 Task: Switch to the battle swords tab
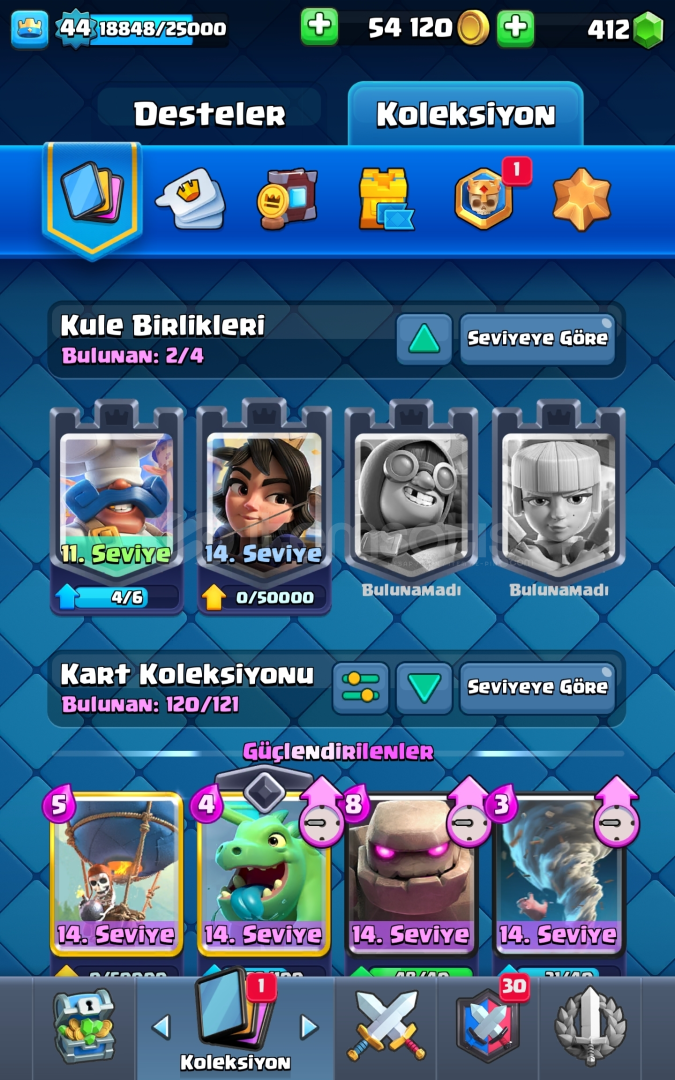pyautogui.click(x=385, y=1027)
